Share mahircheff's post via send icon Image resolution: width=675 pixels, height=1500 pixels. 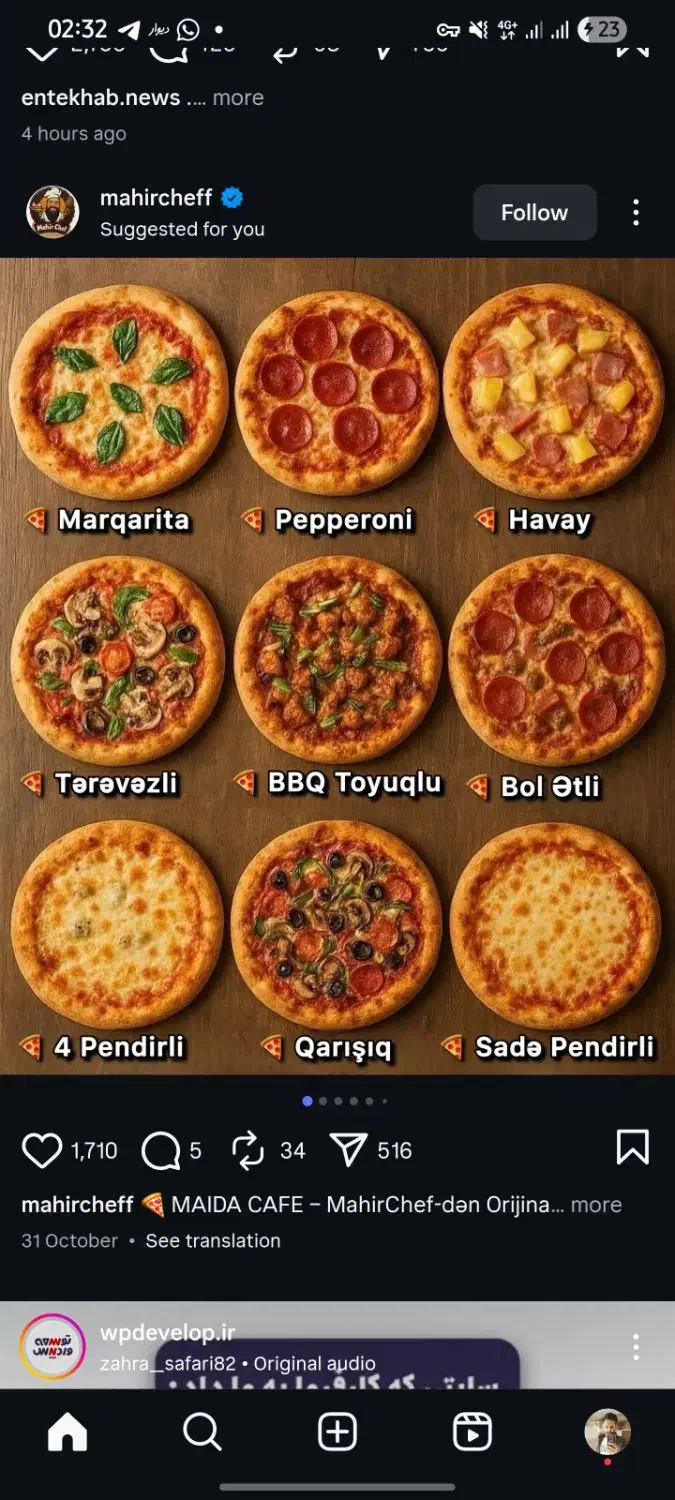tap(348, 1150)
